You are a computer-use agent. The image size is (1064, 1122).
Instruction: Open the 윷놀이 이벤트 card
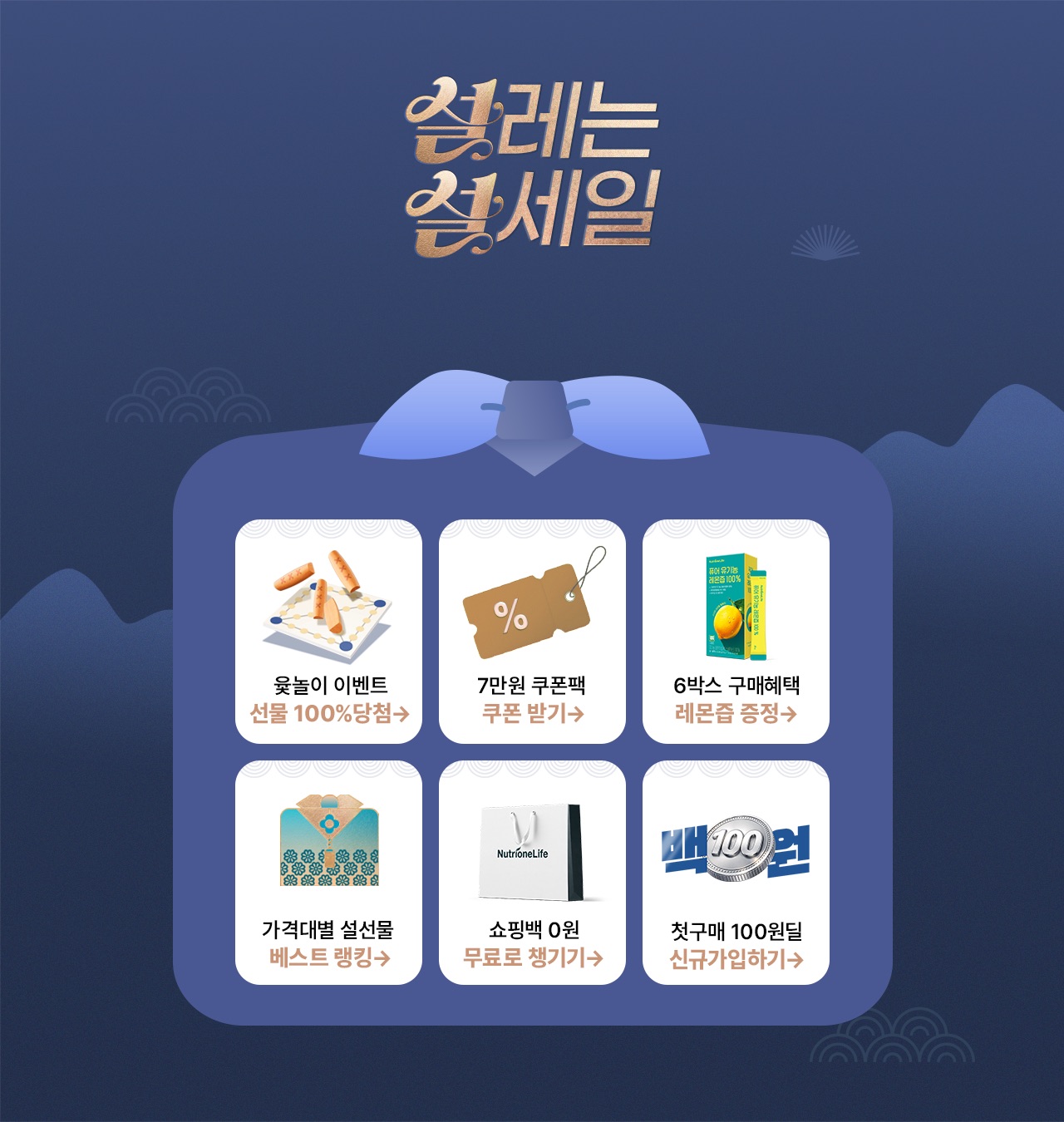[x=328, y=632]
